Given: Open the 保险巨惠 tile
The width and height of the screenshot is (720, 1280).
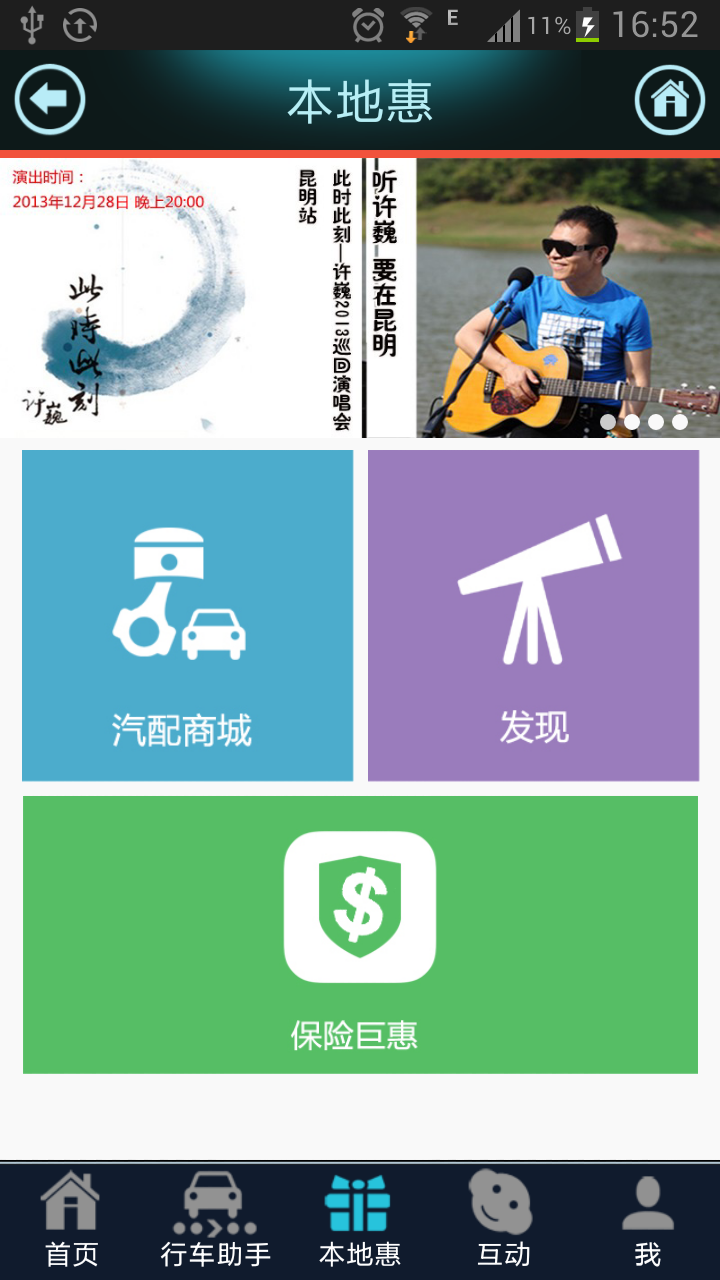Looking at the screenshot, I should coord(360,935).
